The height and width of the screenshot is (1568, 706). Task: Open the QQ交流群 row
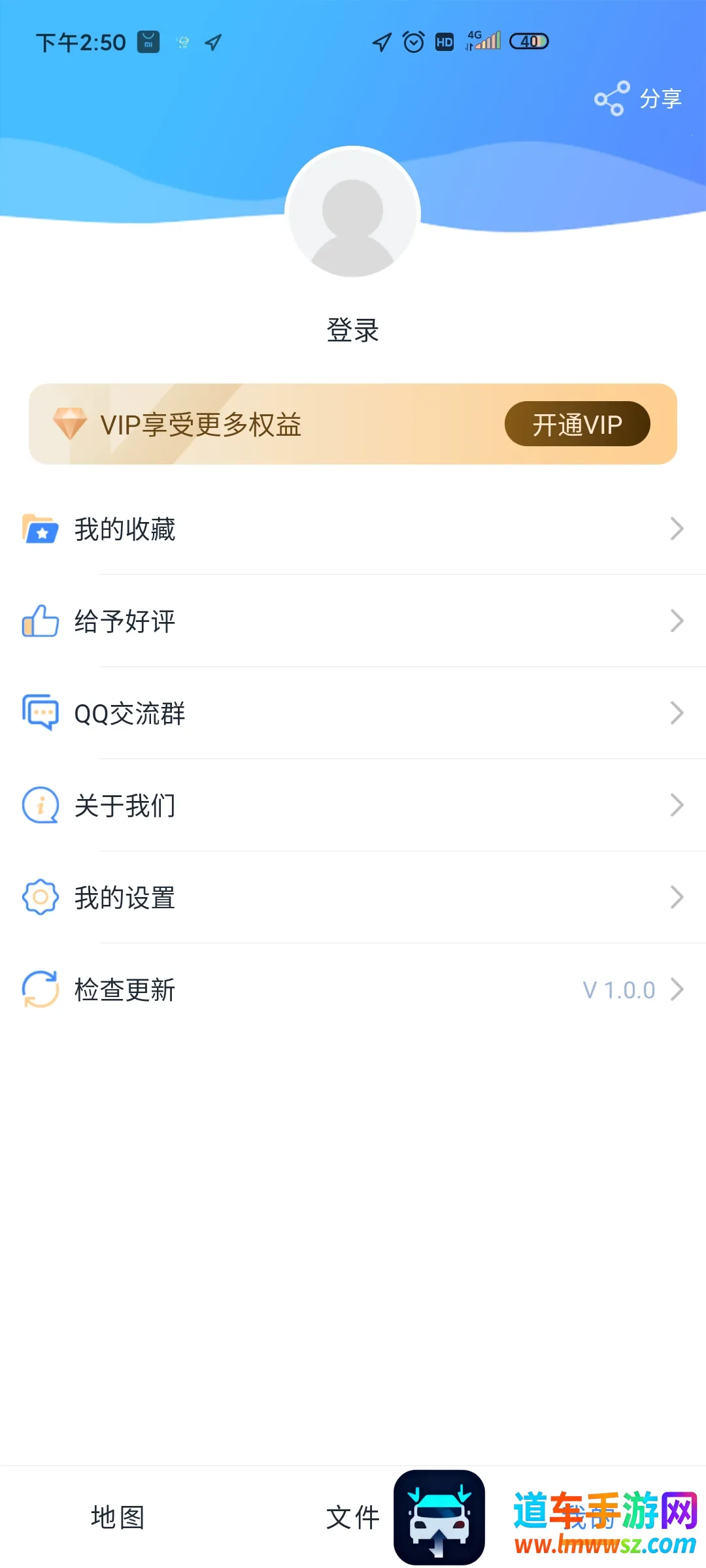(x=353, y=713)
